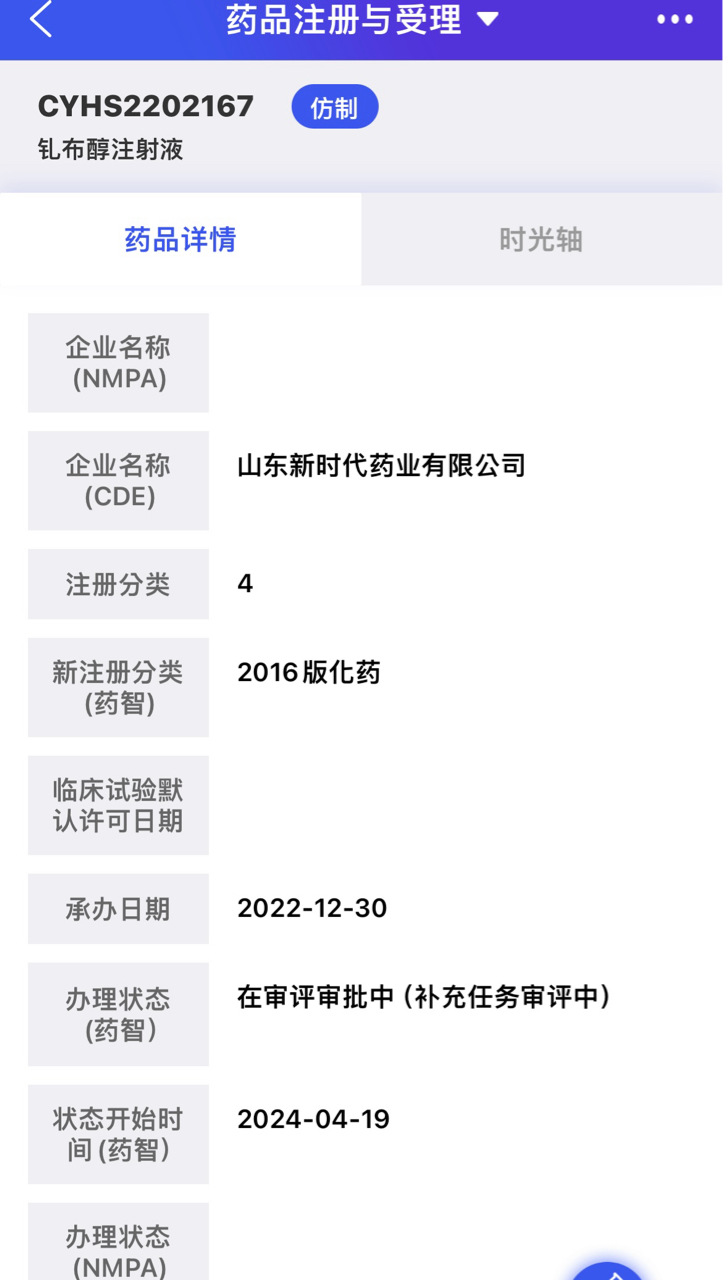Open the three-dot more options menu
The width and height of the screenshot is (723, 1280).
(675, 20)
